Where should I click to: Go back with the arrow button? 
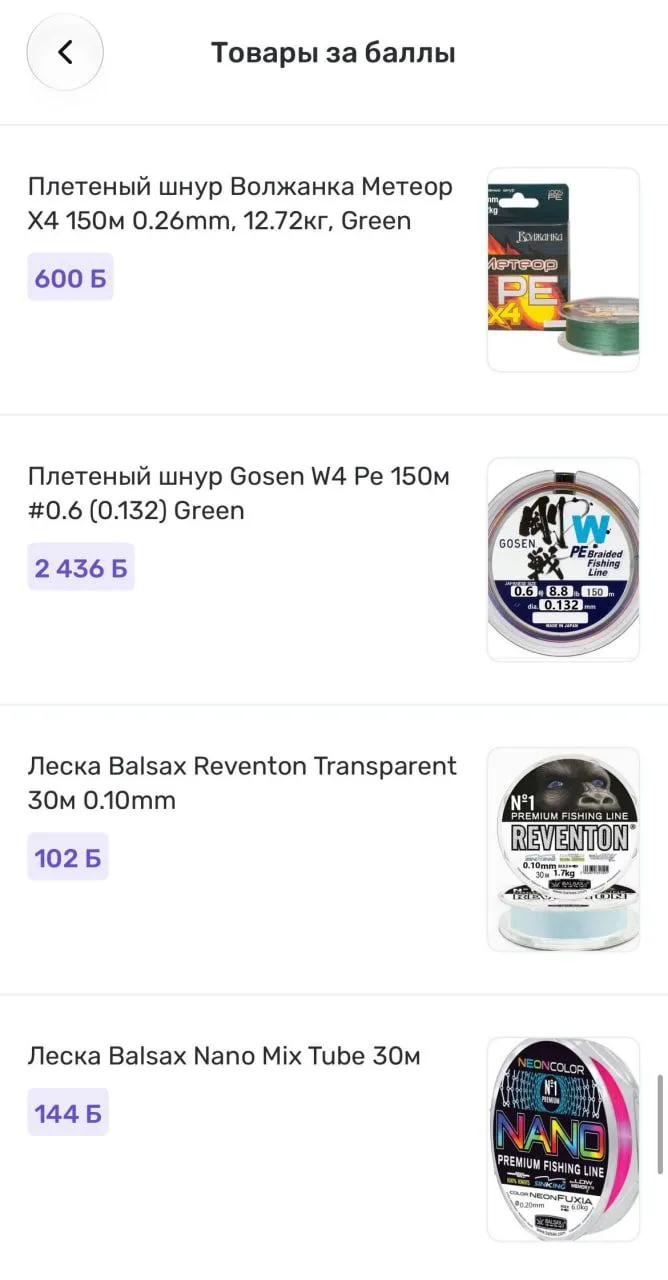pyautogui.click(x=65, y=52)
